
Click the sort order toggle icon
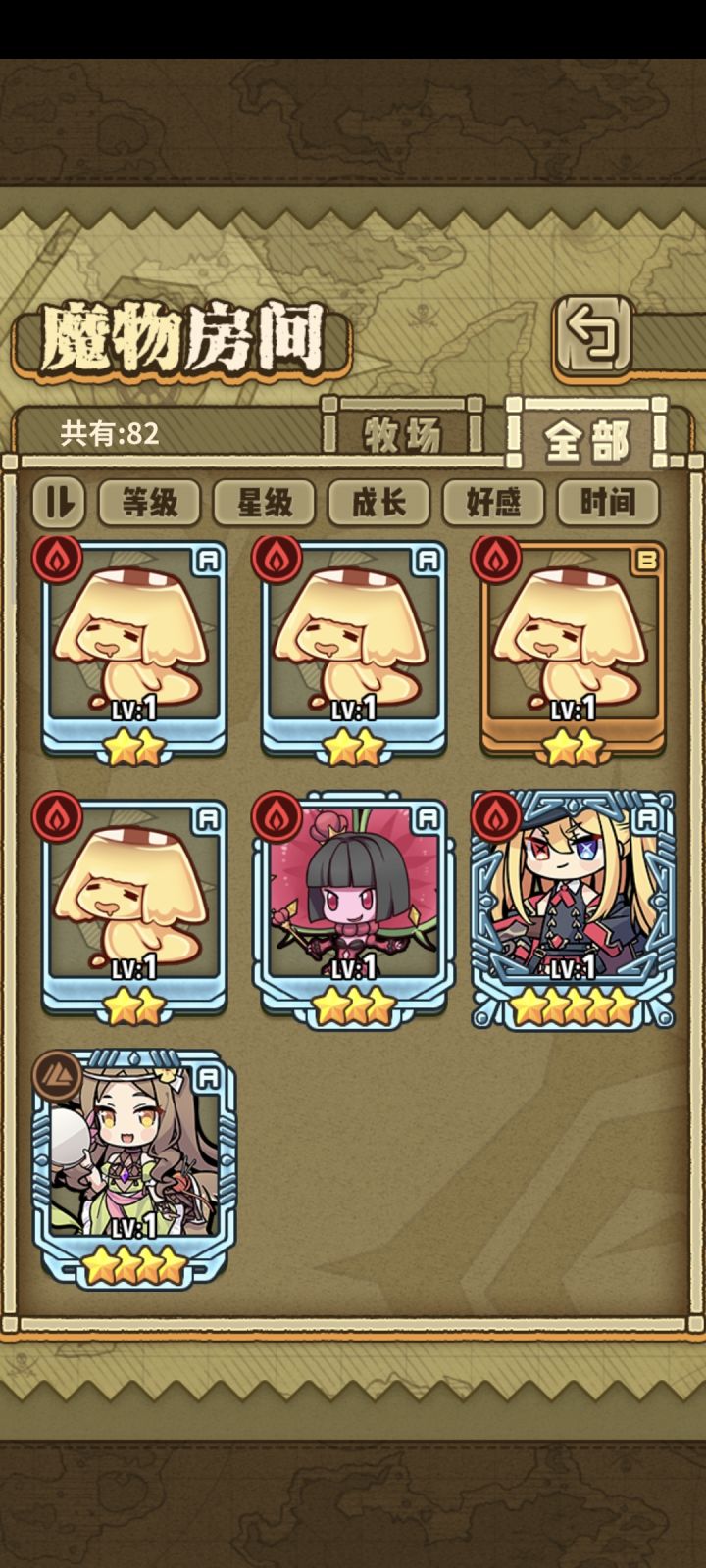coord(62,503)
